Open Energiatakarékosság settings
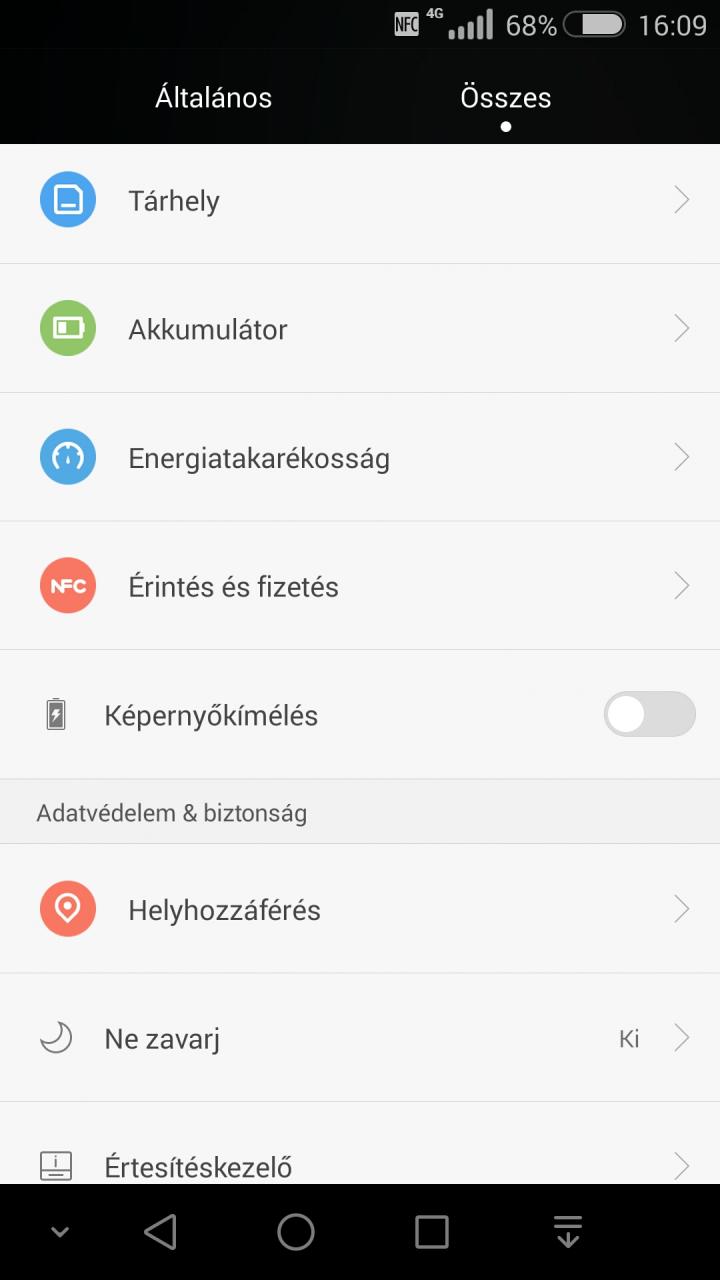 [360, 457]
